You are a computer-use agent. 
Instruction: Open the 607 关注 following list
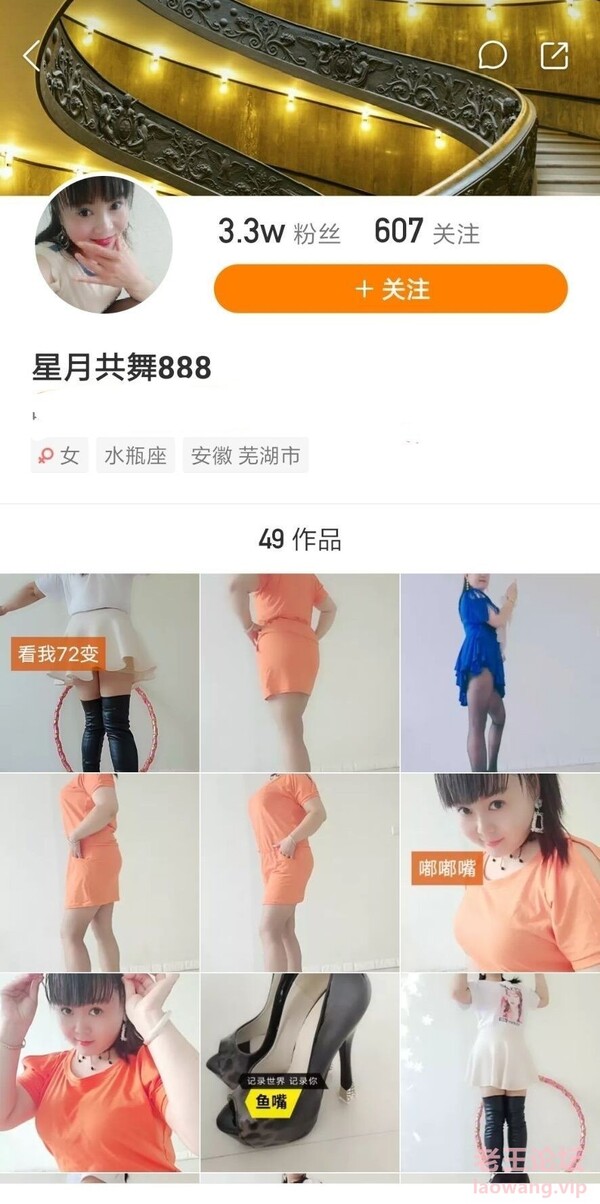pyautogui.click(x=427, y=233)
